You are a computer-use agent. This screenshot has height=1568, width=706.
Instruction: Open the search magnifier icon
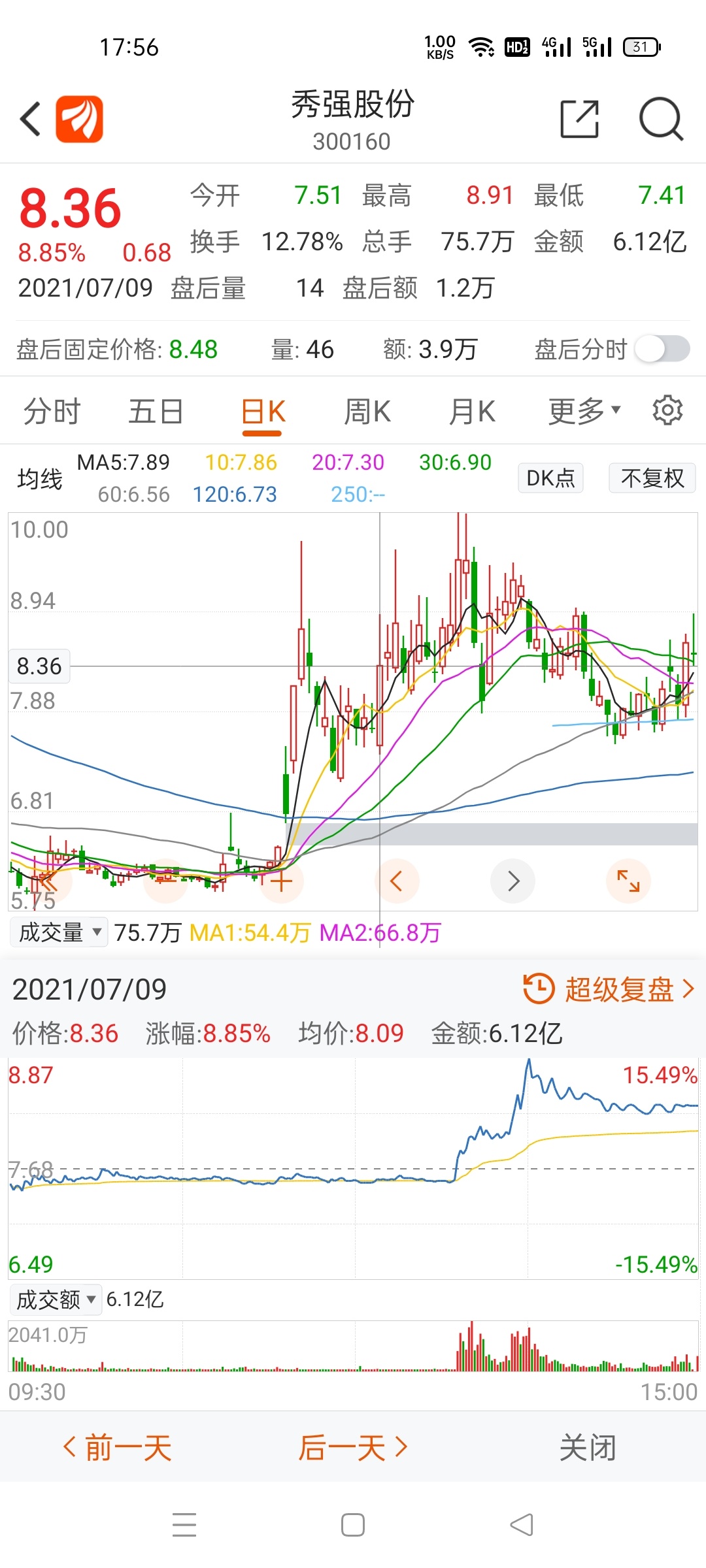point(661,119)
